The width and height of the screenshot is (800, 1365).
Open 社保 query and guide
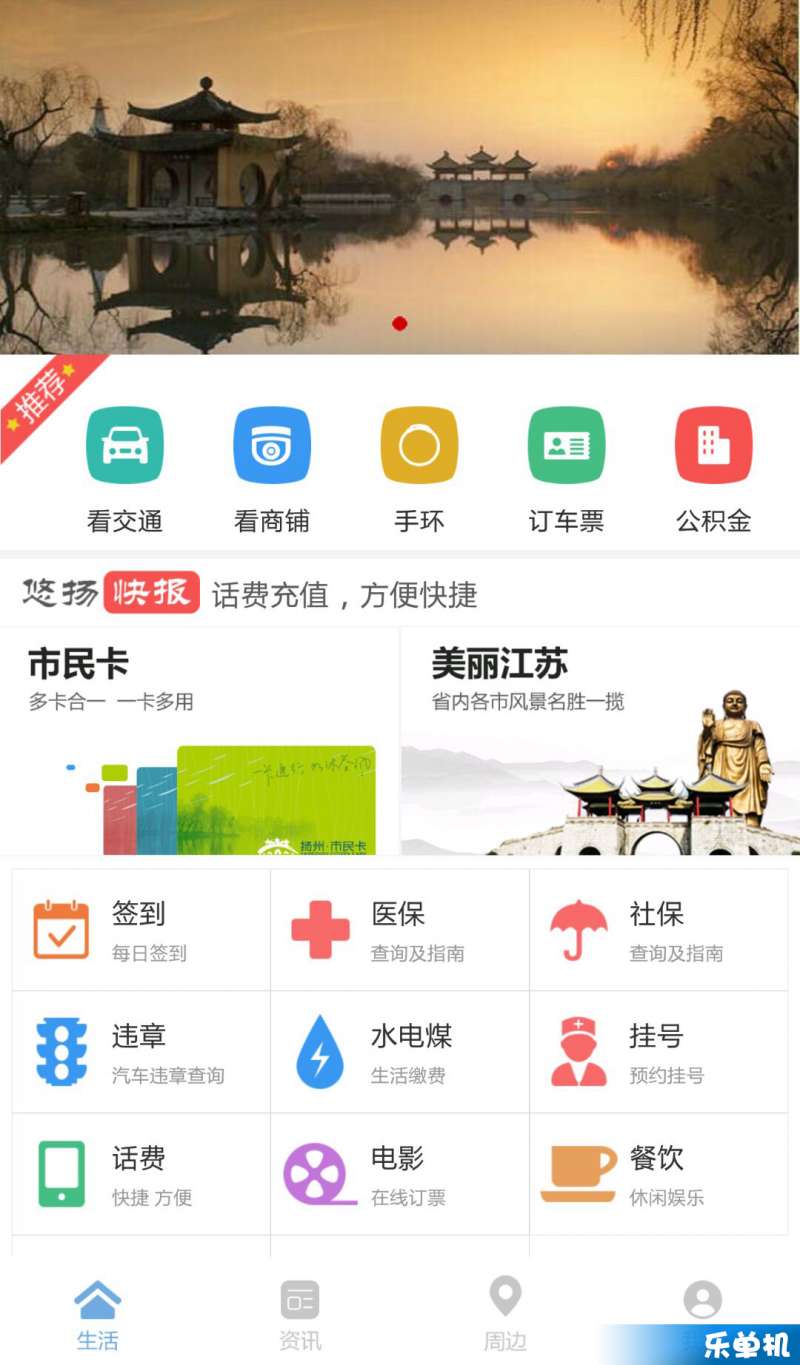click(x=658, y=930)
